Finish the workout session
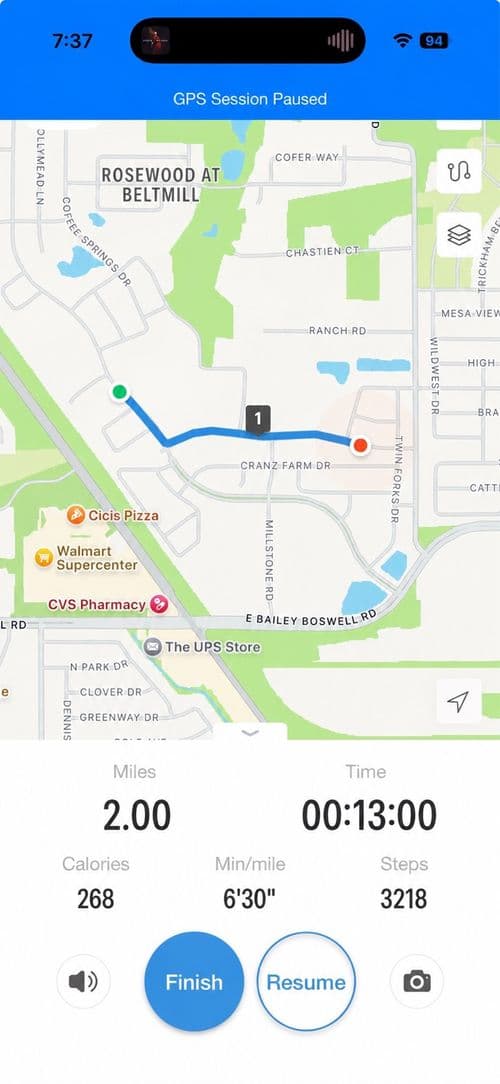The height and width of the screenshot is (1084, 500). point(194,981)
